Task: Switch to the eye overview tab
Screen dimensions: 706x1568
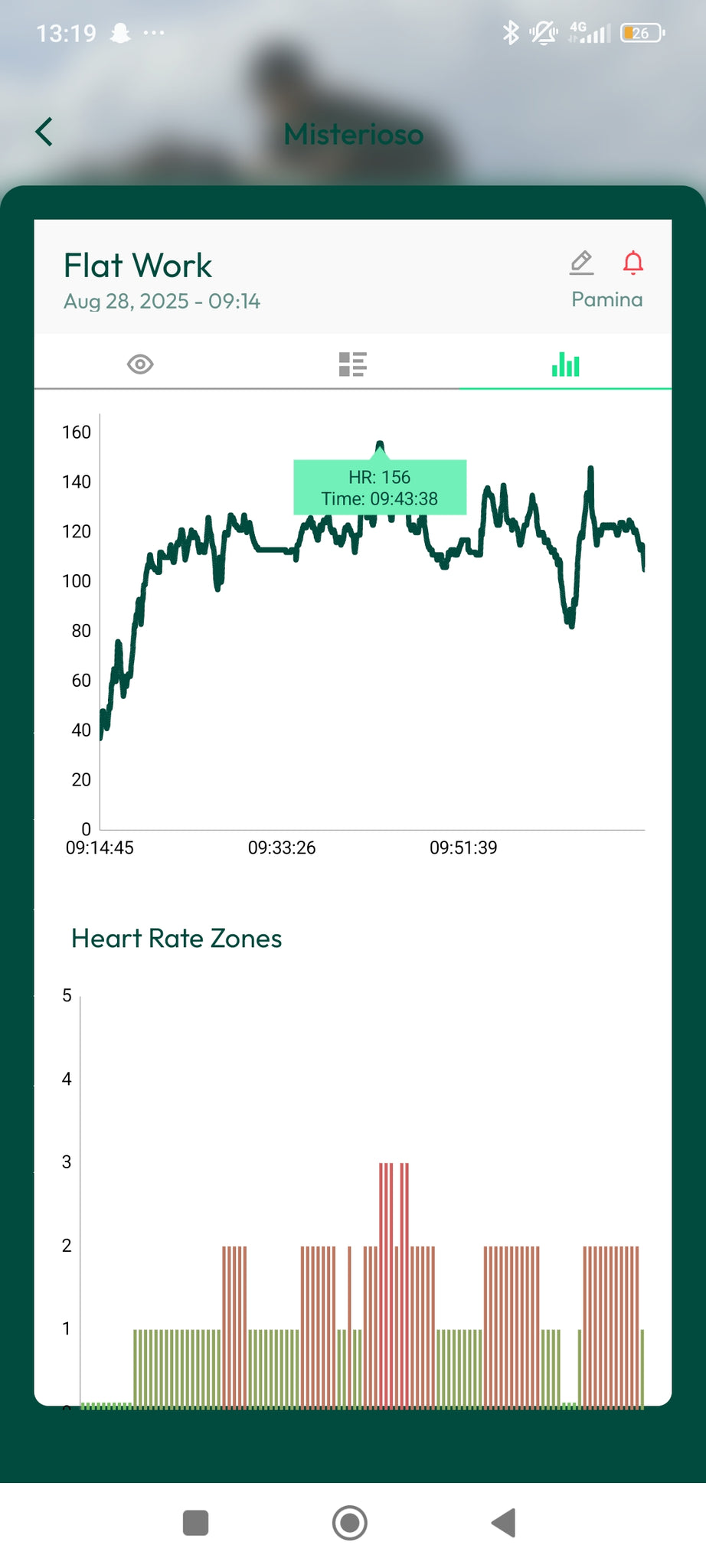Action: point(140,364)
